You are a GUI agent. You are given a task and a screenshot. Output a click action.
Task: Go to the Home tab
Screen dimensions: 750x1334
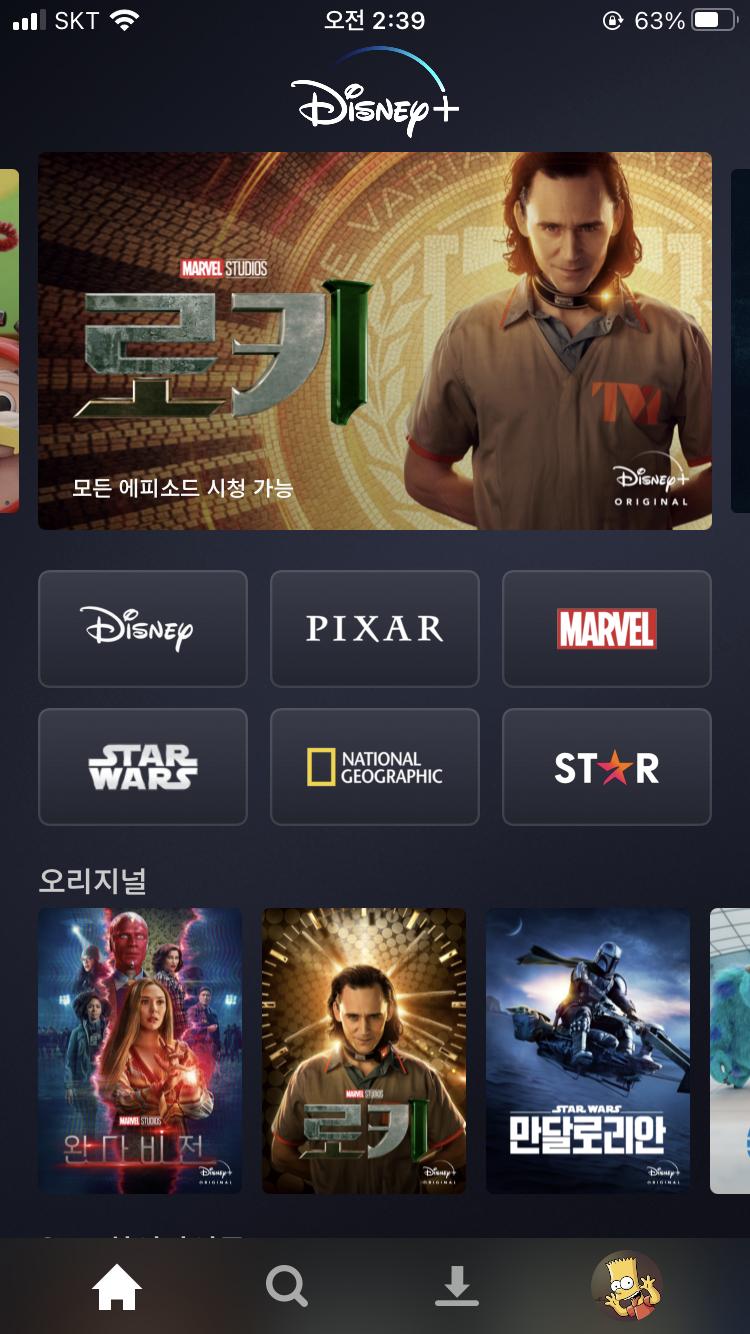(x=117, y=1287)
